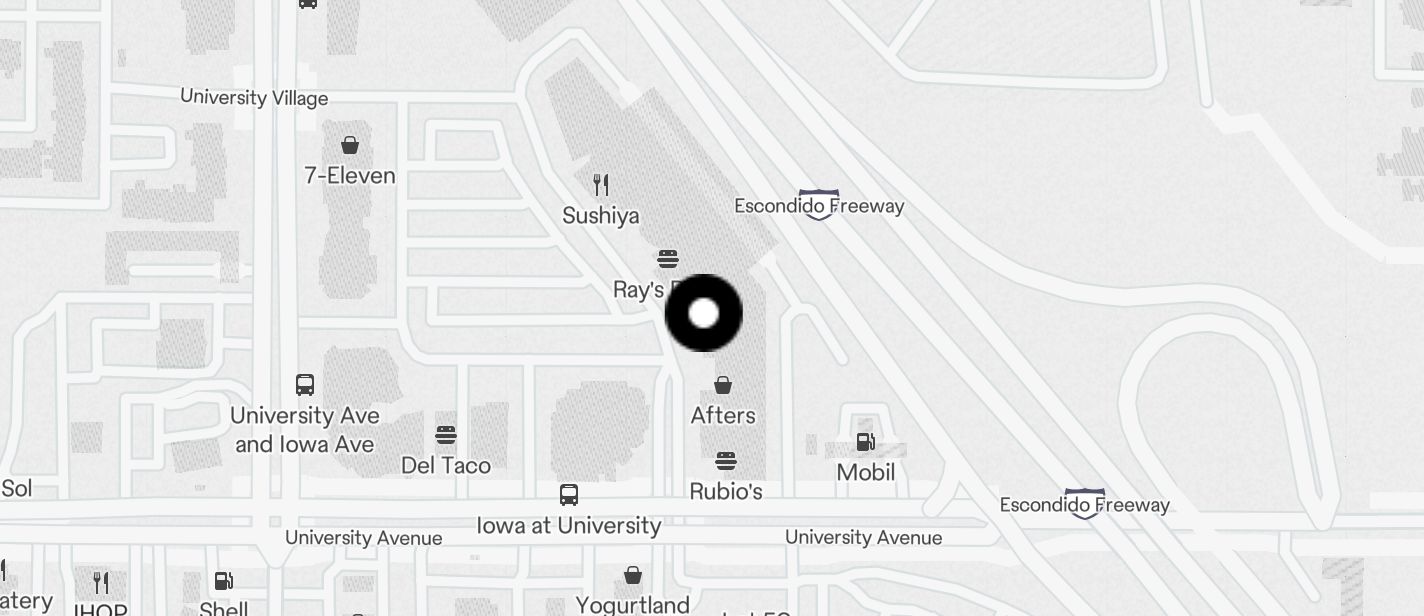Select University Ave and Iowa Ave bus stop
This screenshot has width=1424, height=616.
(x=305, y=385)
